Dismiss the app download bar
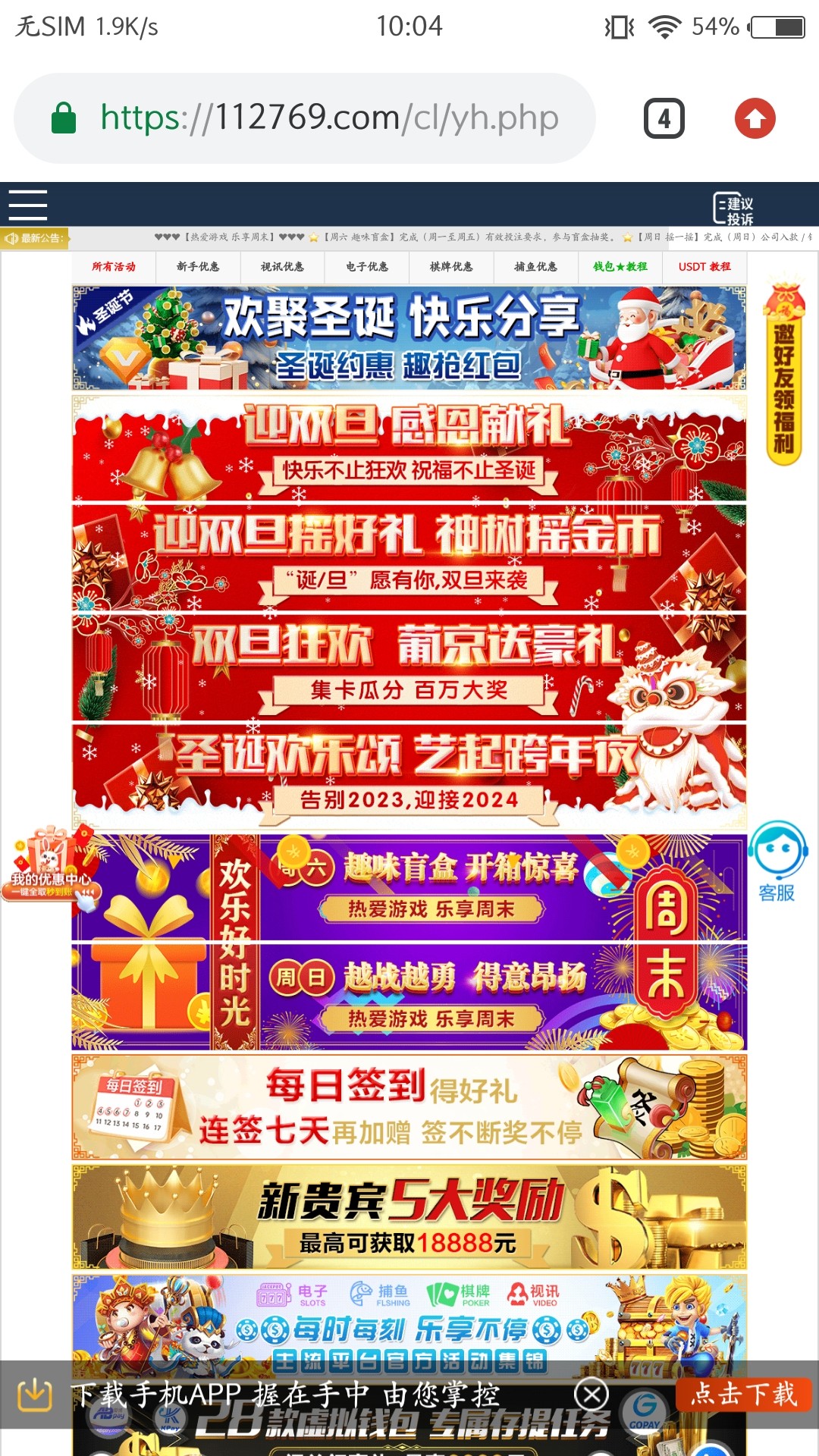819x1456 pixels. point(591,1394)
